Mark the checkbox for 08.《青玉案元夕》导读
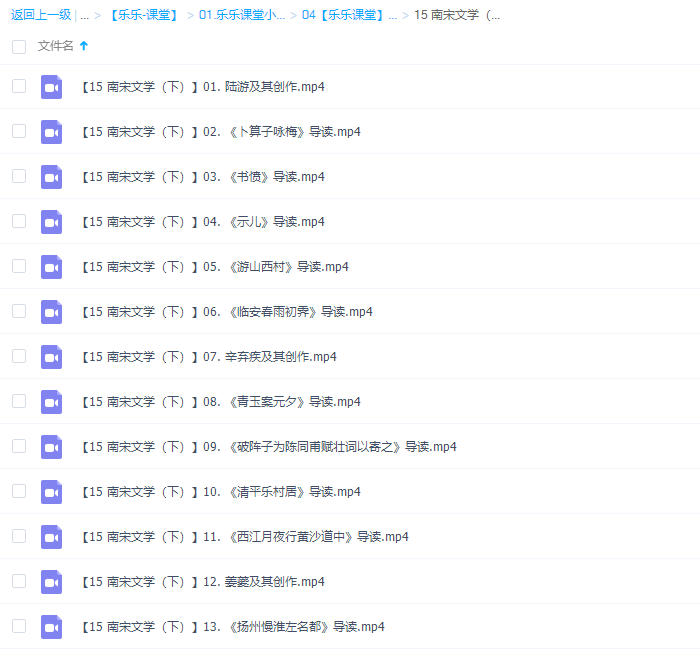700x656 pixels. click(19, 401)
